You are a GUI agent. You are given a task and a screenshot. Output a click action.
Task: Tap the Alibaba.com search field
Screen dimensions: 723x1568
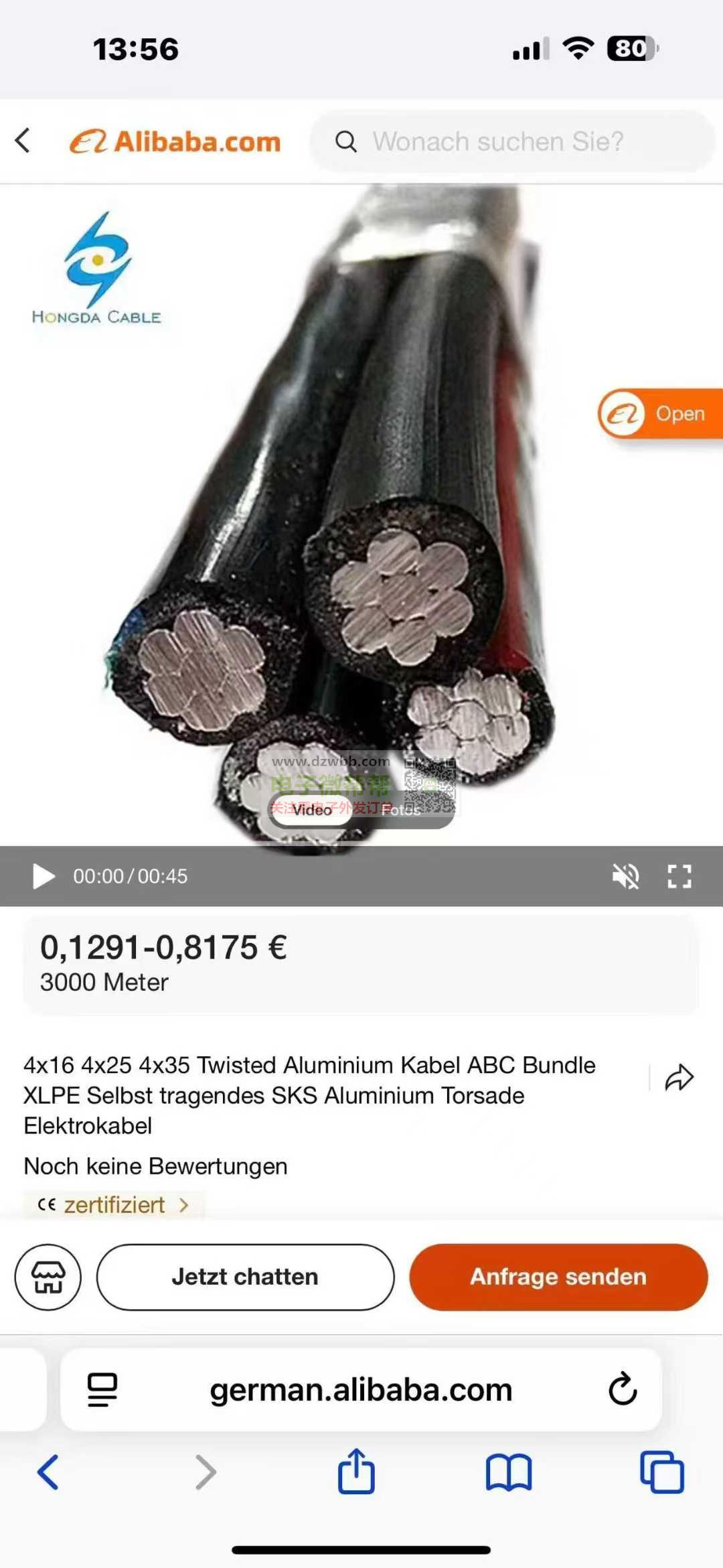512,141
